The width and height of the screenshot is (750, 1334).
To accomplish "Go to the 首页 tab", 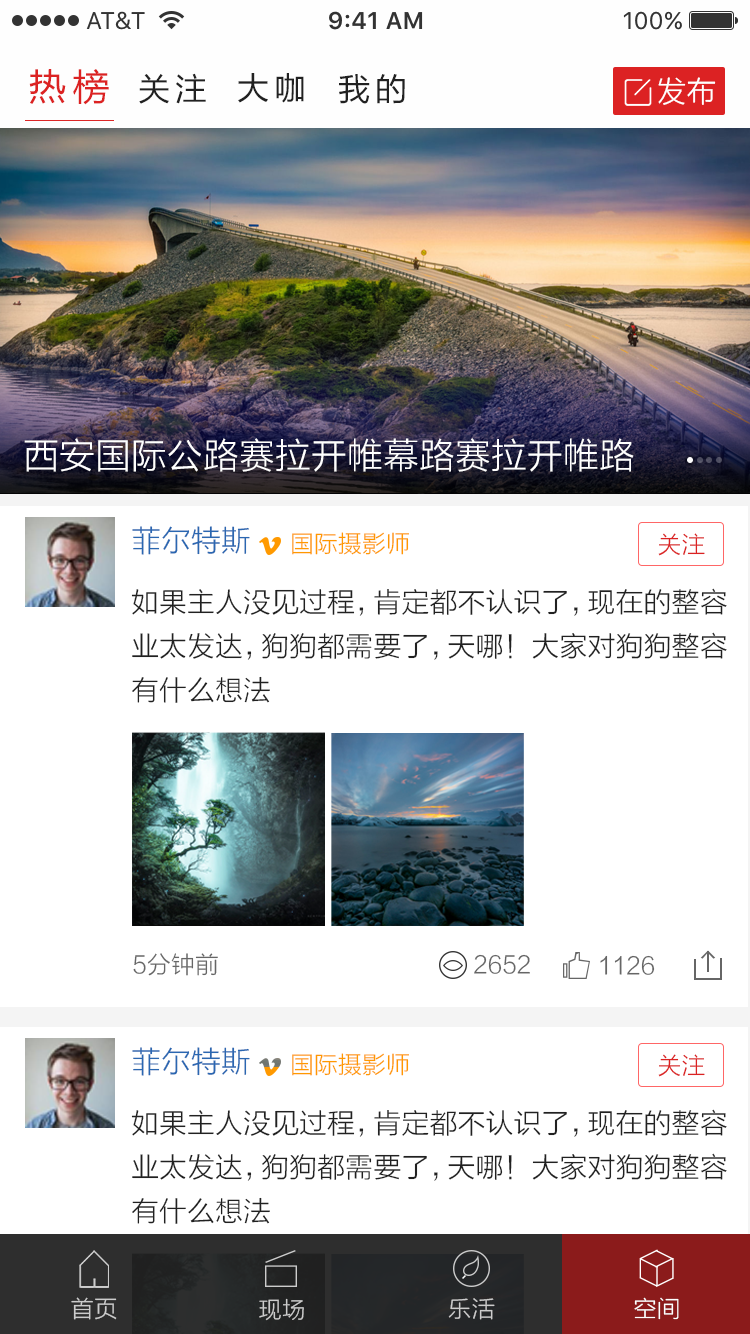I will (x=94, y=1285).
